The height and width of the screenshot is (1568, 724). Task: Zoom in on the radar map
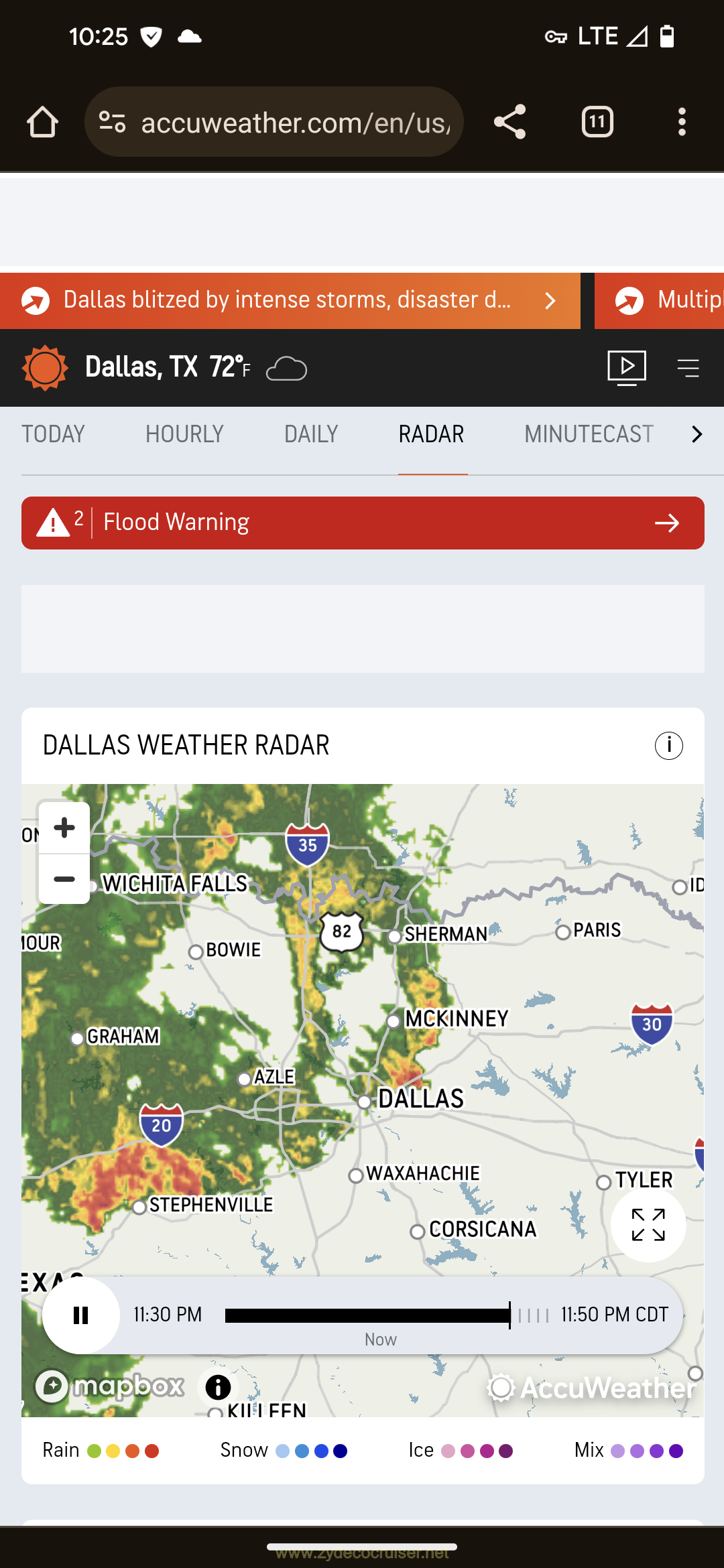(x=64, y=828)
